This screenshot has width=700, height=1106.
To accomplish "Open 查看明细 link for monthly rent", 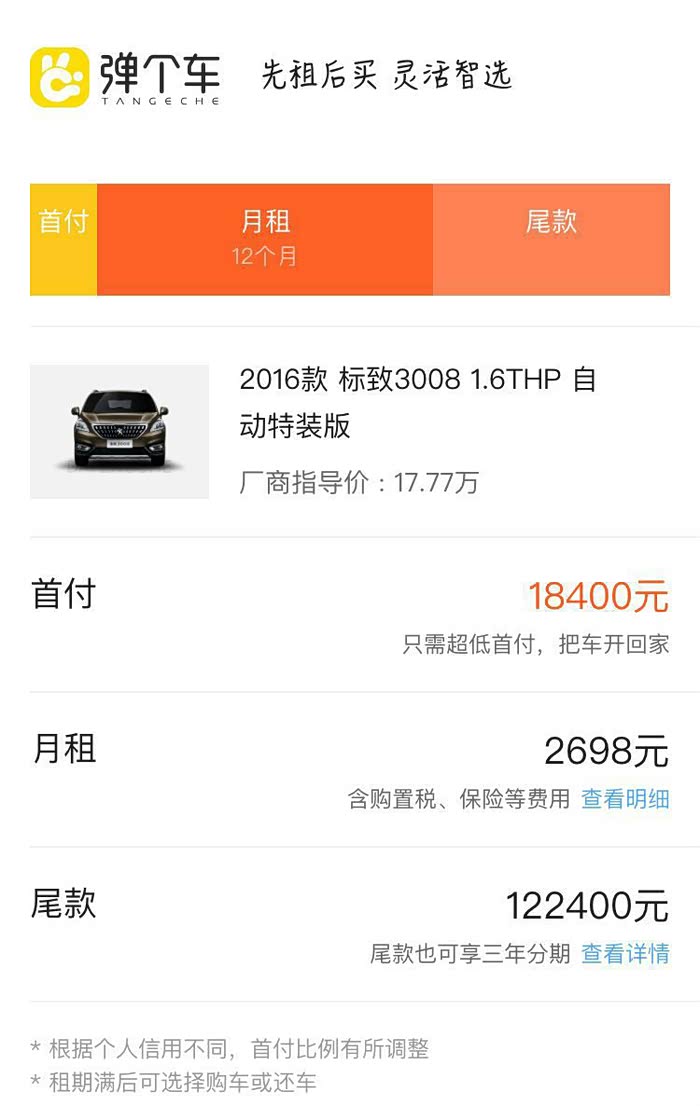I will coord(625,799).
